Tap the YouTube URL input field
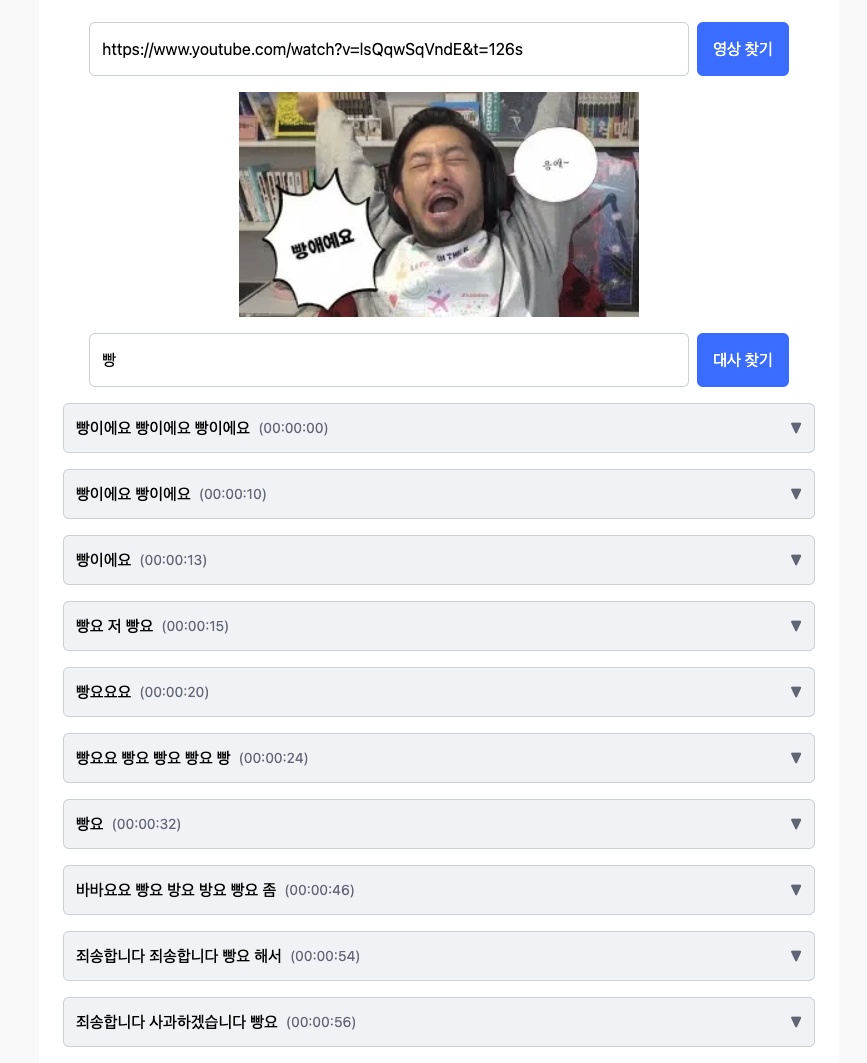This screenshot has width=867, height=1063. pos(388,49)
